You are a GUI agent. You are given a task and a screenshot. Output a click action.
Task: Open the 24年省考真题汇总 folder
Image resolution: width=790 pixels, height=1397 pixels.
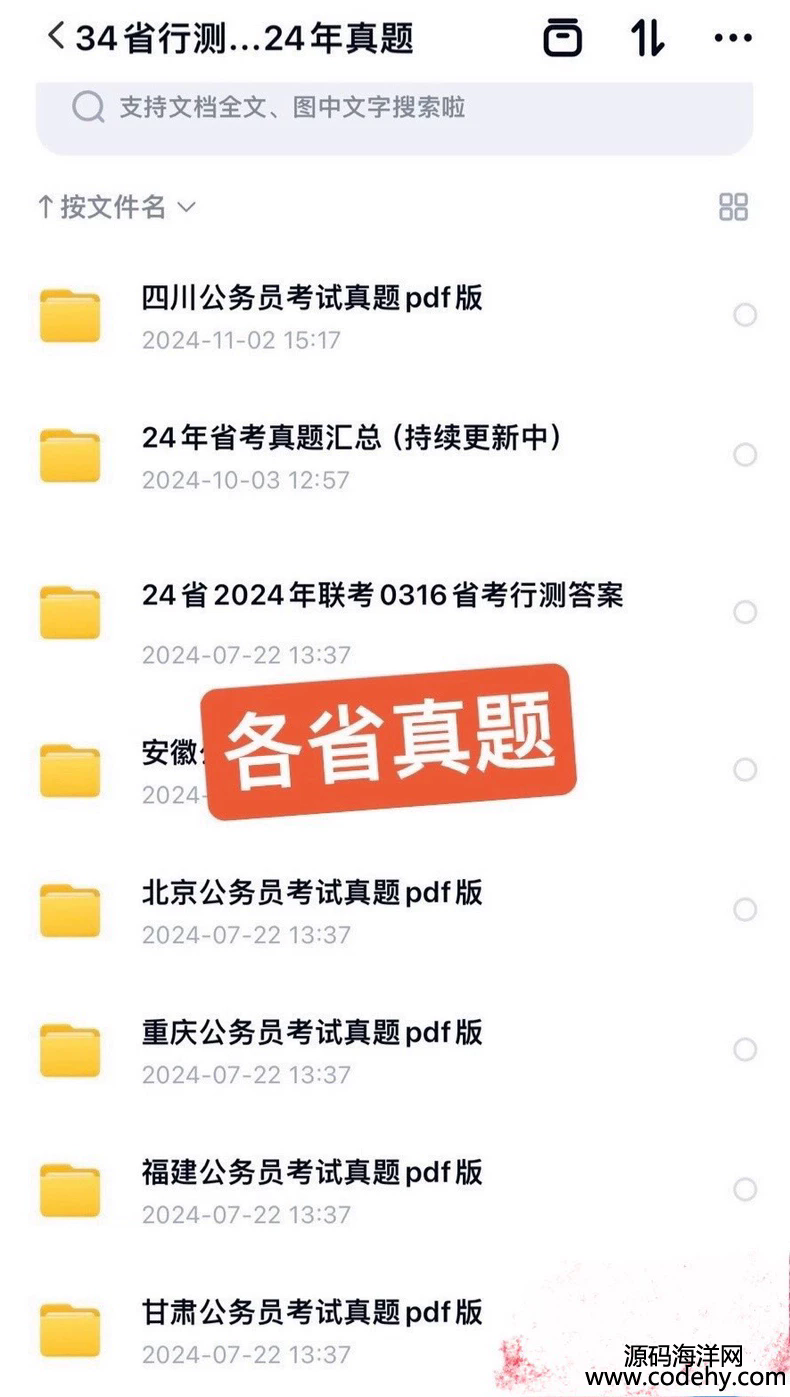pos(350,438)
